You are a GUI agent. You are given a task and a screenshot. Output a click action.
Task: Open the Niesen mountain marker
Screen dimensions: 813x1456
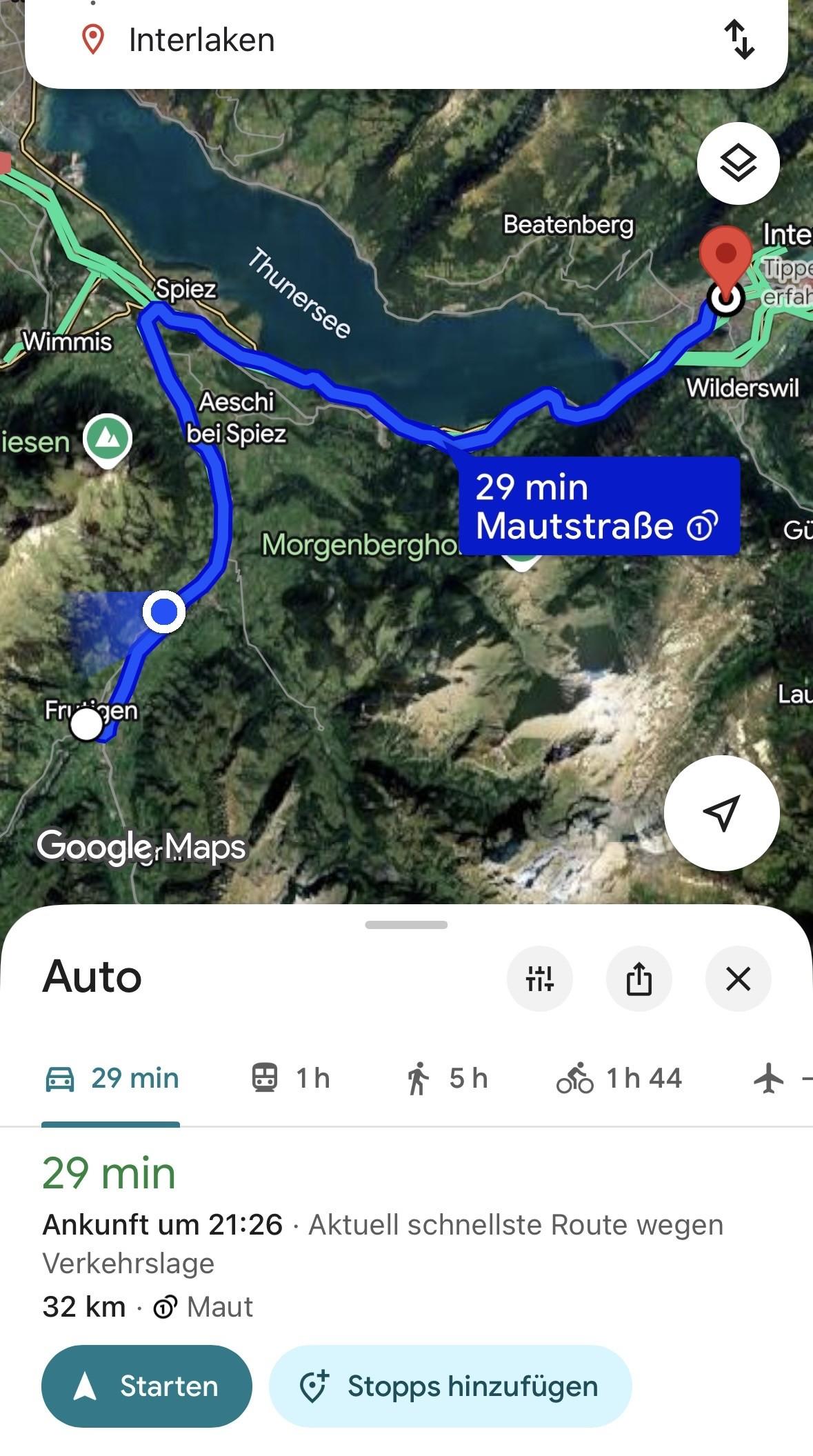pos(108,438)
